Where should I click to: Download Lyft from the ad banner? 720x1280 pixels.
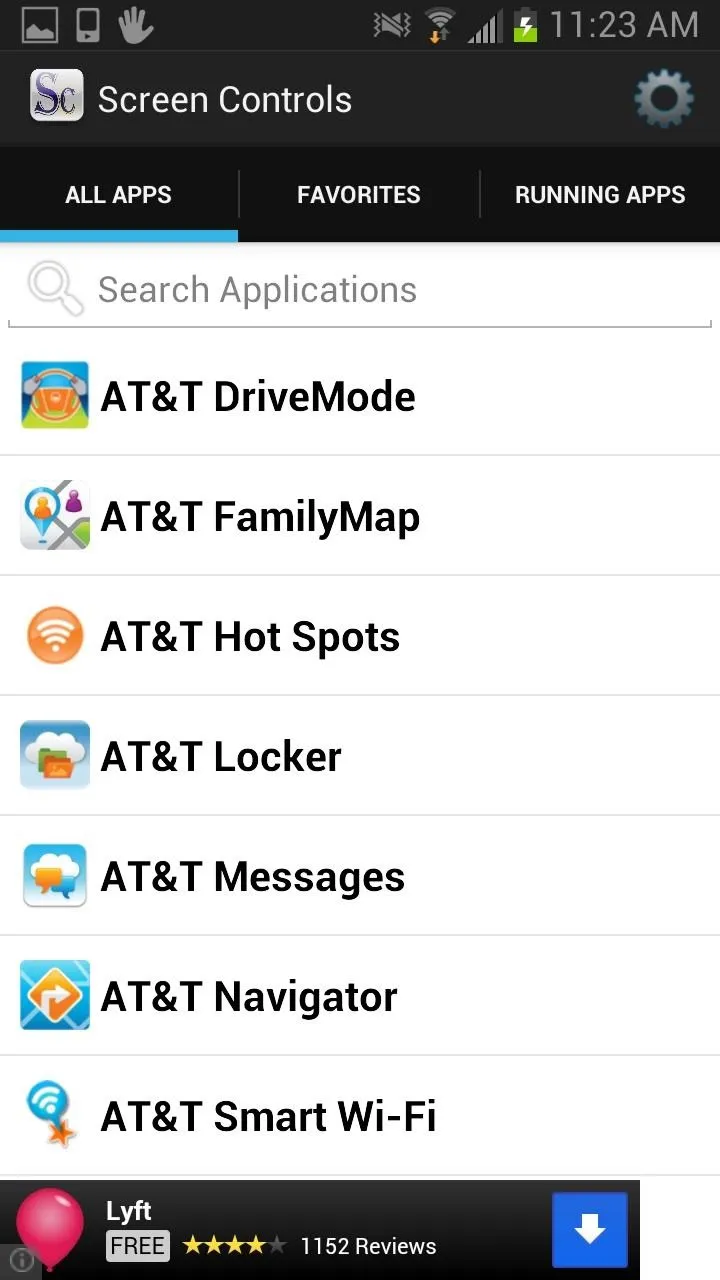pos(590,1230)
